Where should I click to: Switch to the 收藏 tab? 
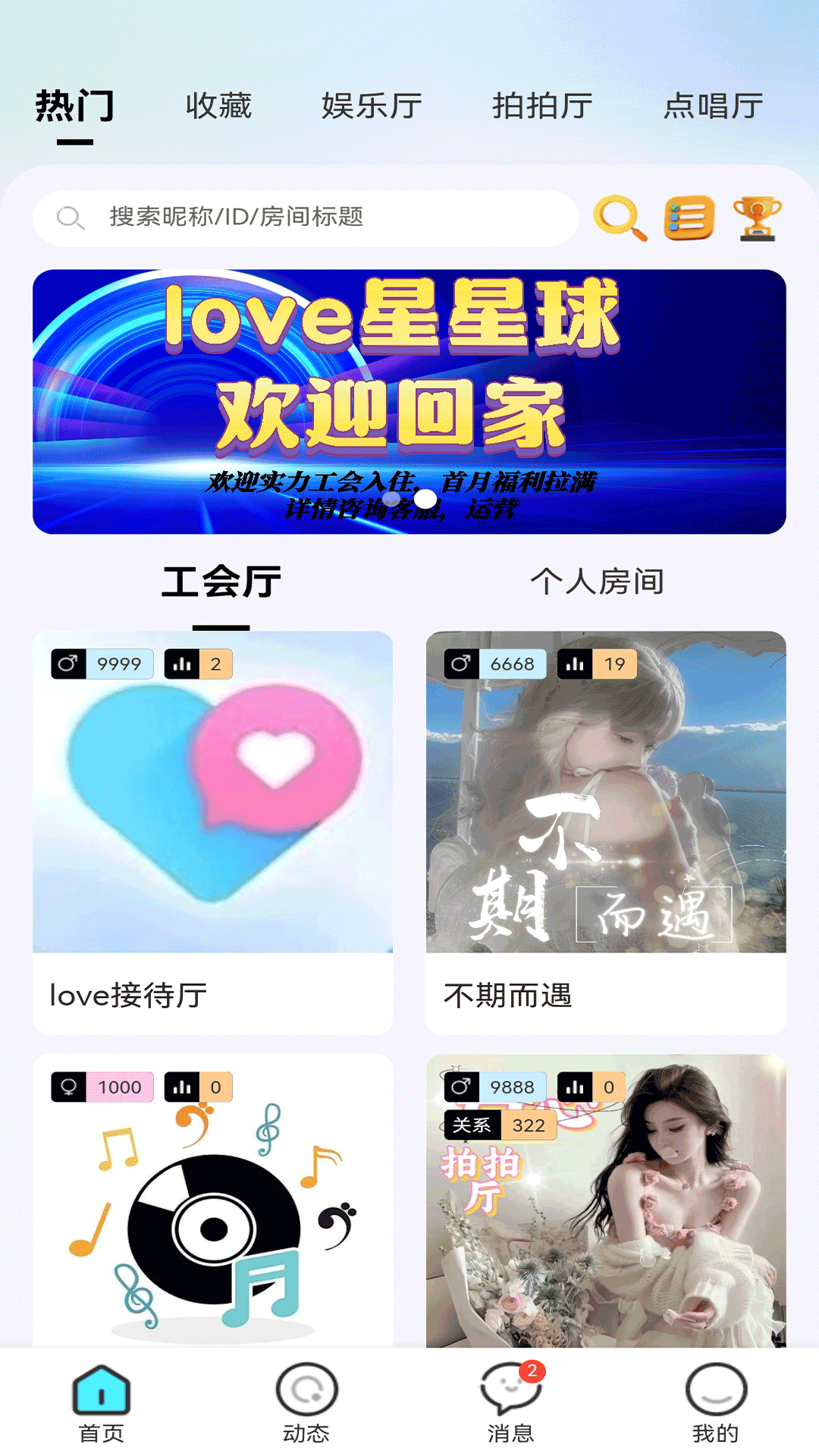(x=218, y=106)
